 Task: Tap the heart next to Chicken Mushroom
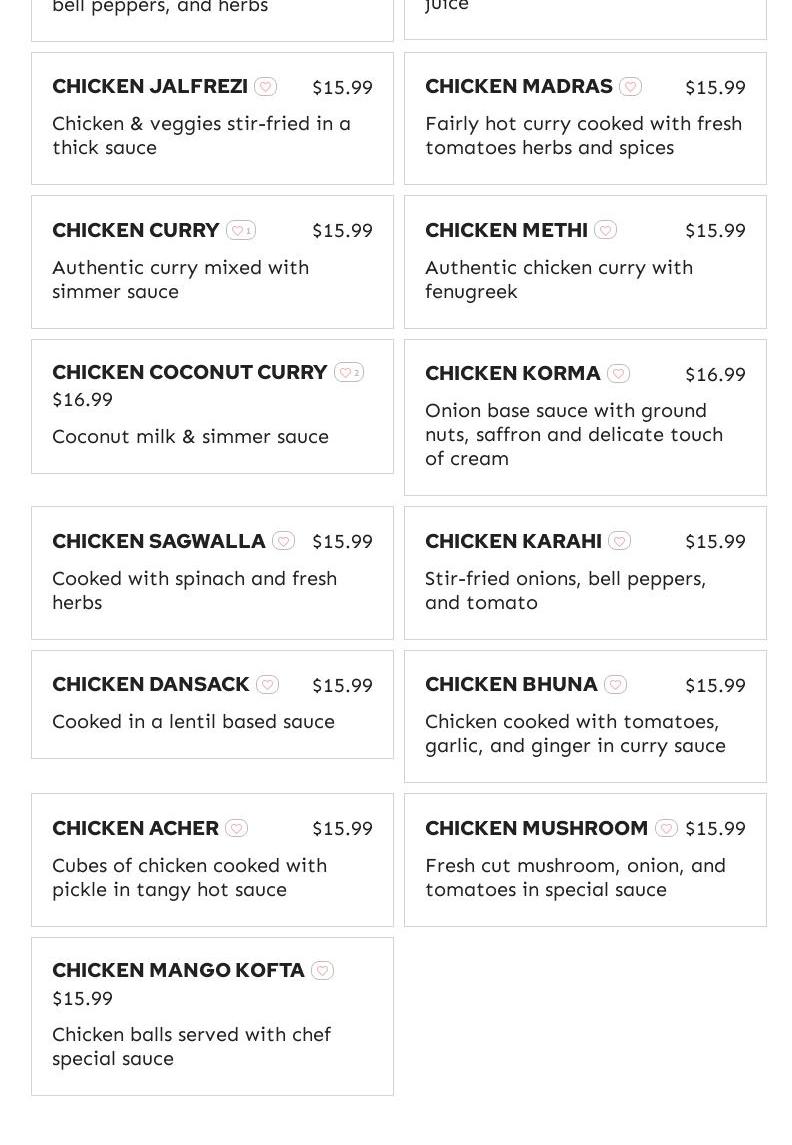(666, 829)
